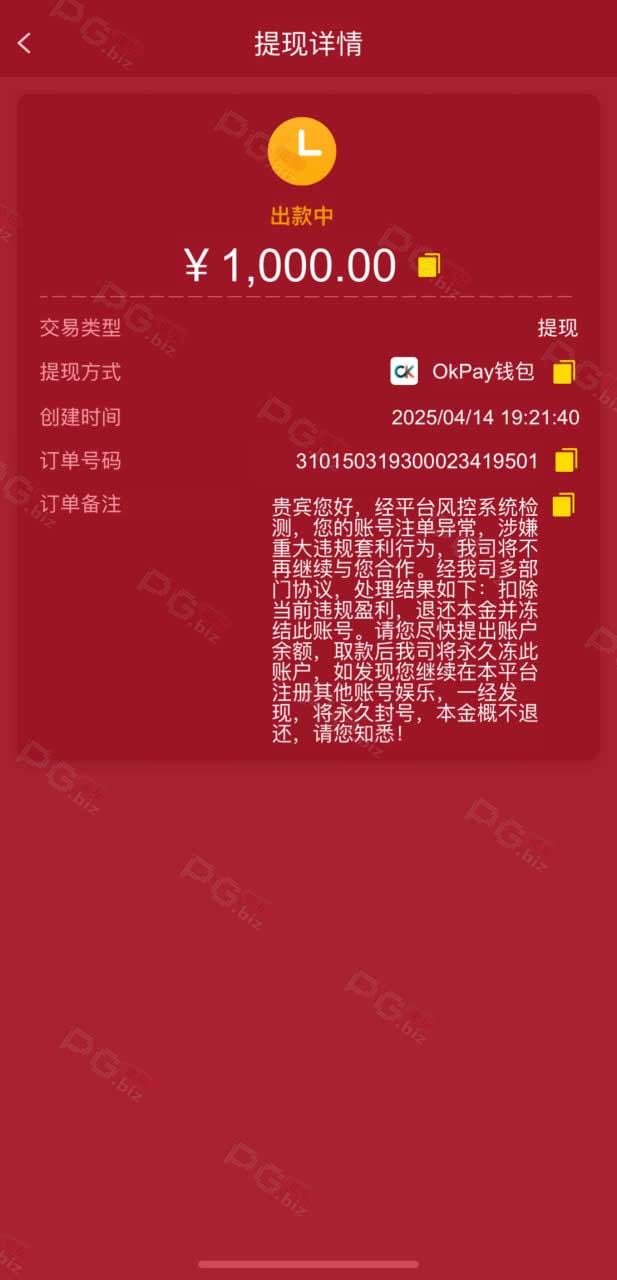Copy the order remark text

[x=564, y=505]
